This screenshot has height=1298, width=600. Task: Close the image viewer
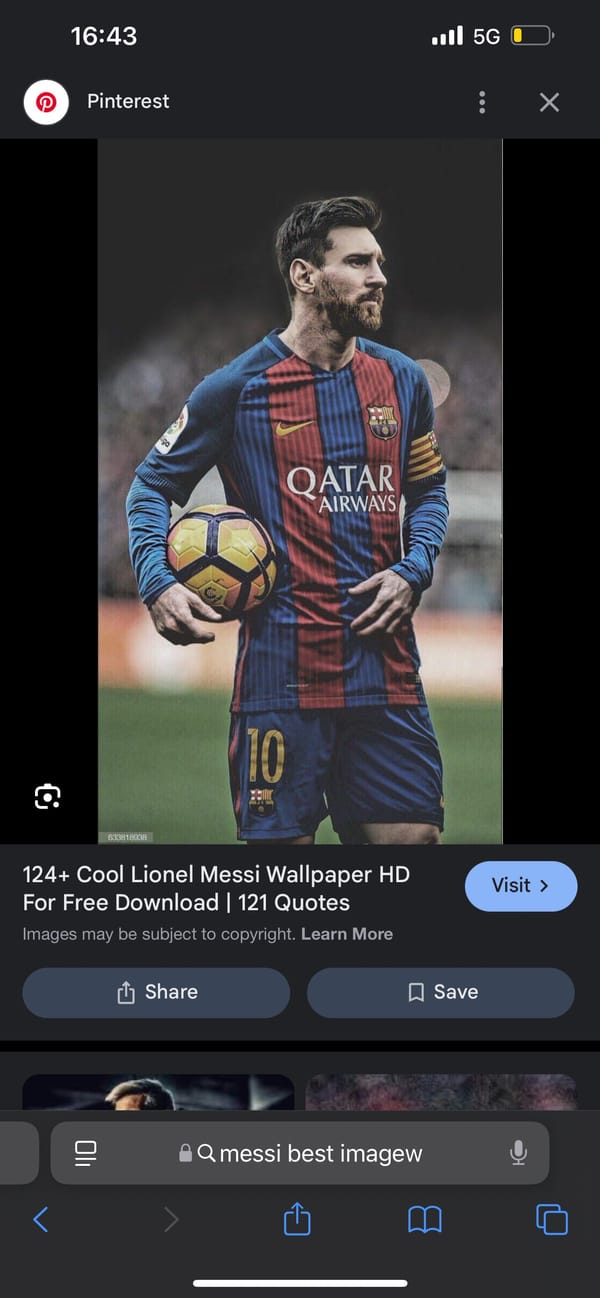(549, 102)
